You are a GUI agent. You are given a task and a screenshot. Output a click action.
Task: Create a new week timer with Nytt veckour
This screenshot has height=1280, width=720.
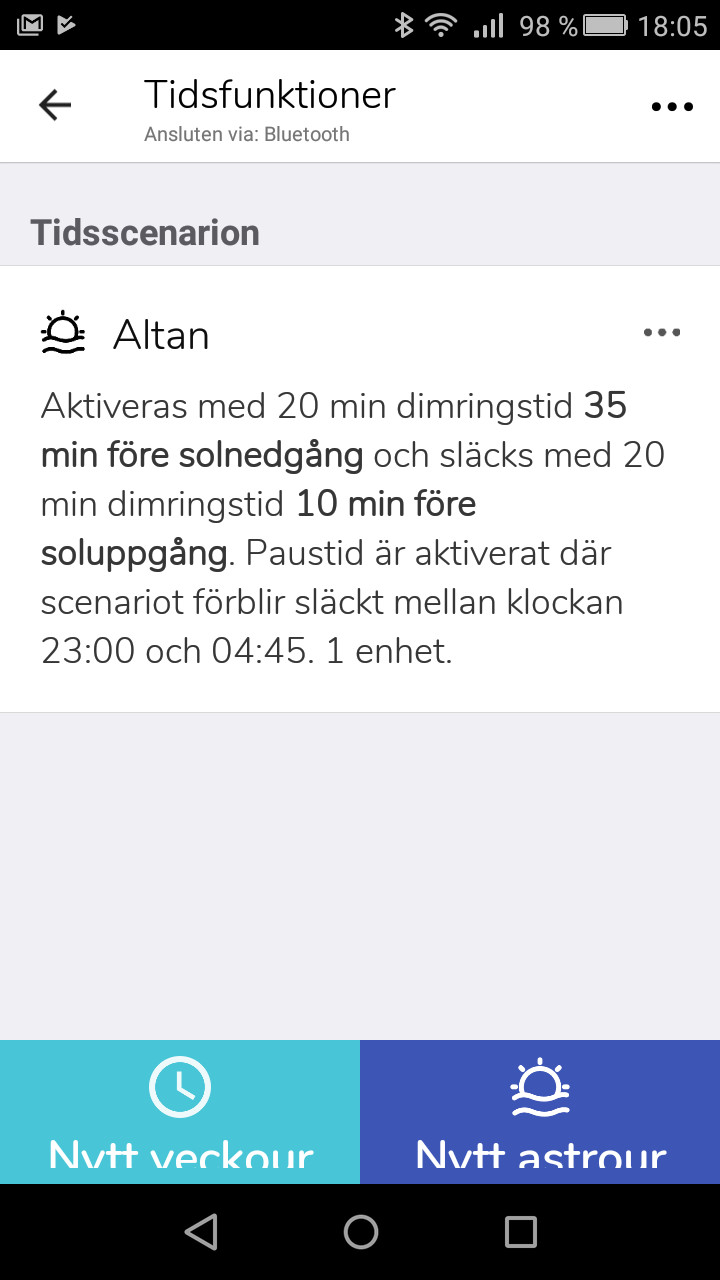click(180, 1112)
